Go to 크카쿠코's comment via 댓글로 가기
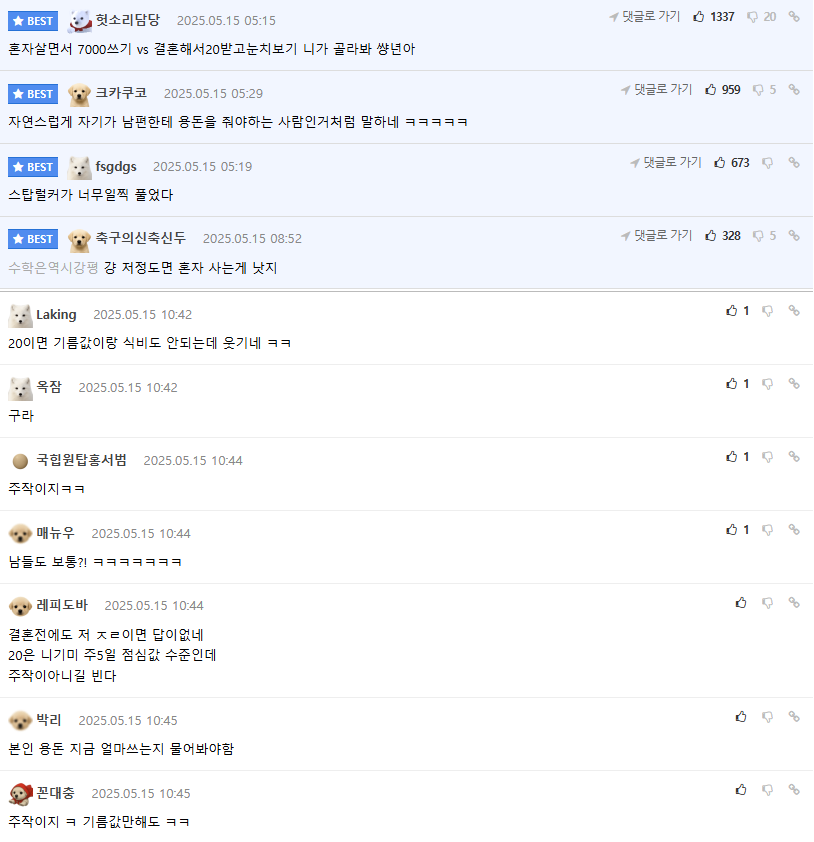814x842 pixels. point(656,90)
